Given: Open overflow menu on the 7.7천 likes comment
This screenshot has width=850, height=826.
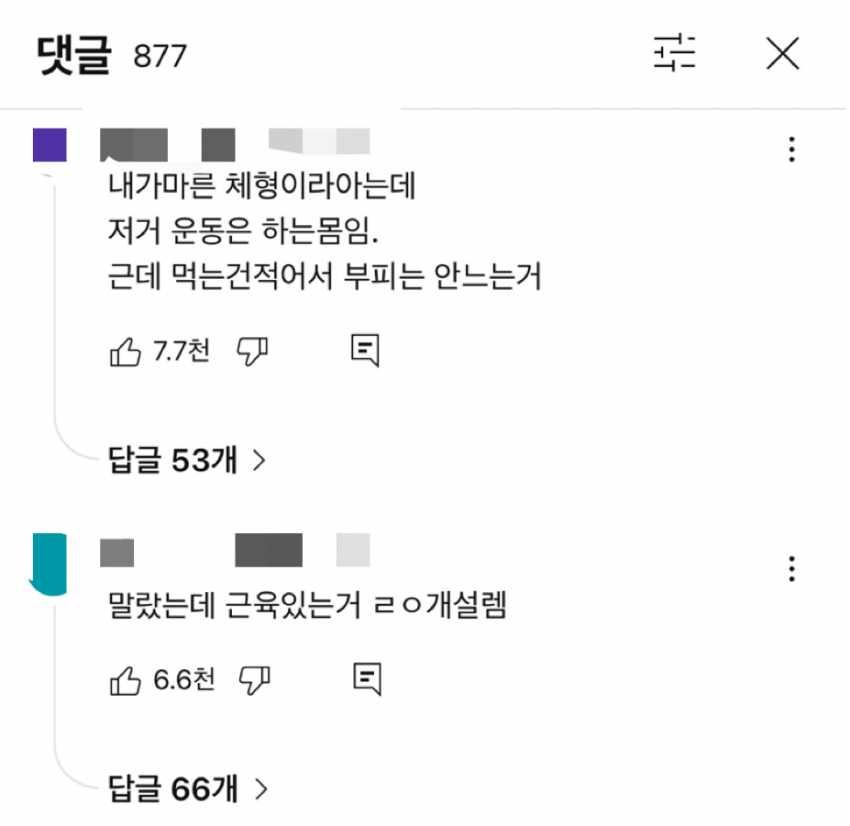Looking at the screenshot, I should tap(792, 150).
